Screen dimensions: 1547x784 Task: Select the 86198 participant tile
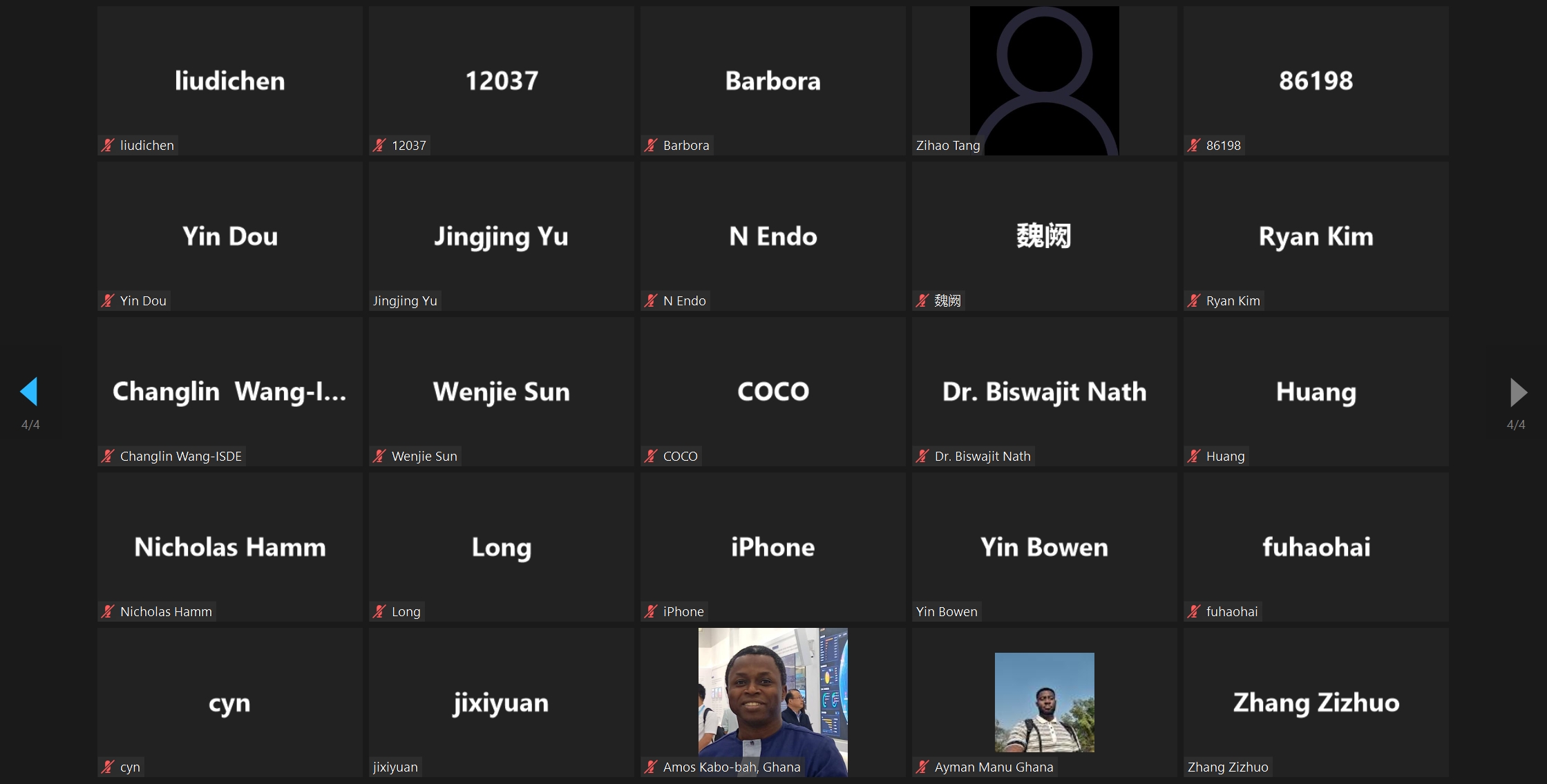click(1316, 81)
